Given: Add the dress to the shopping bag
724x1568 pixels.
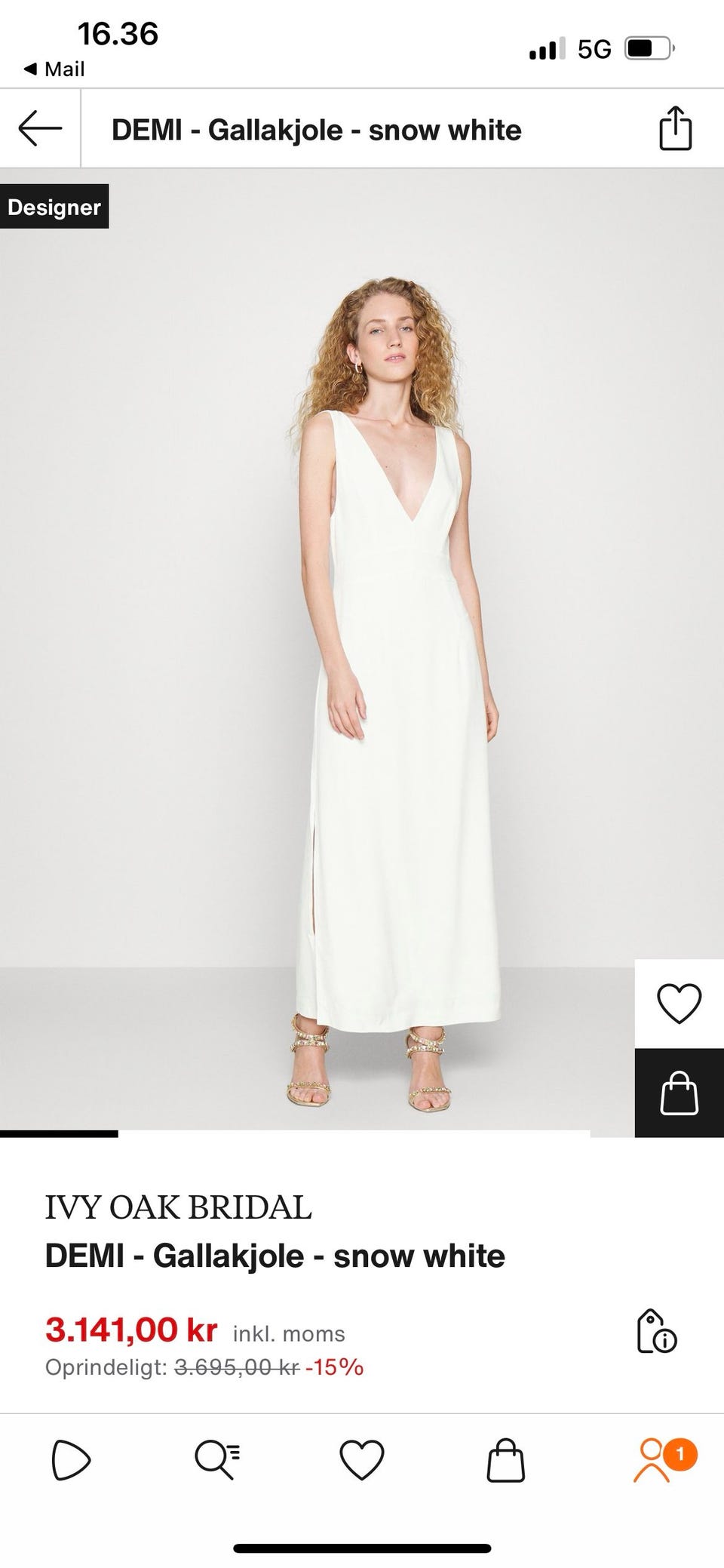Looking at the screenshot, I should 679,1093.
